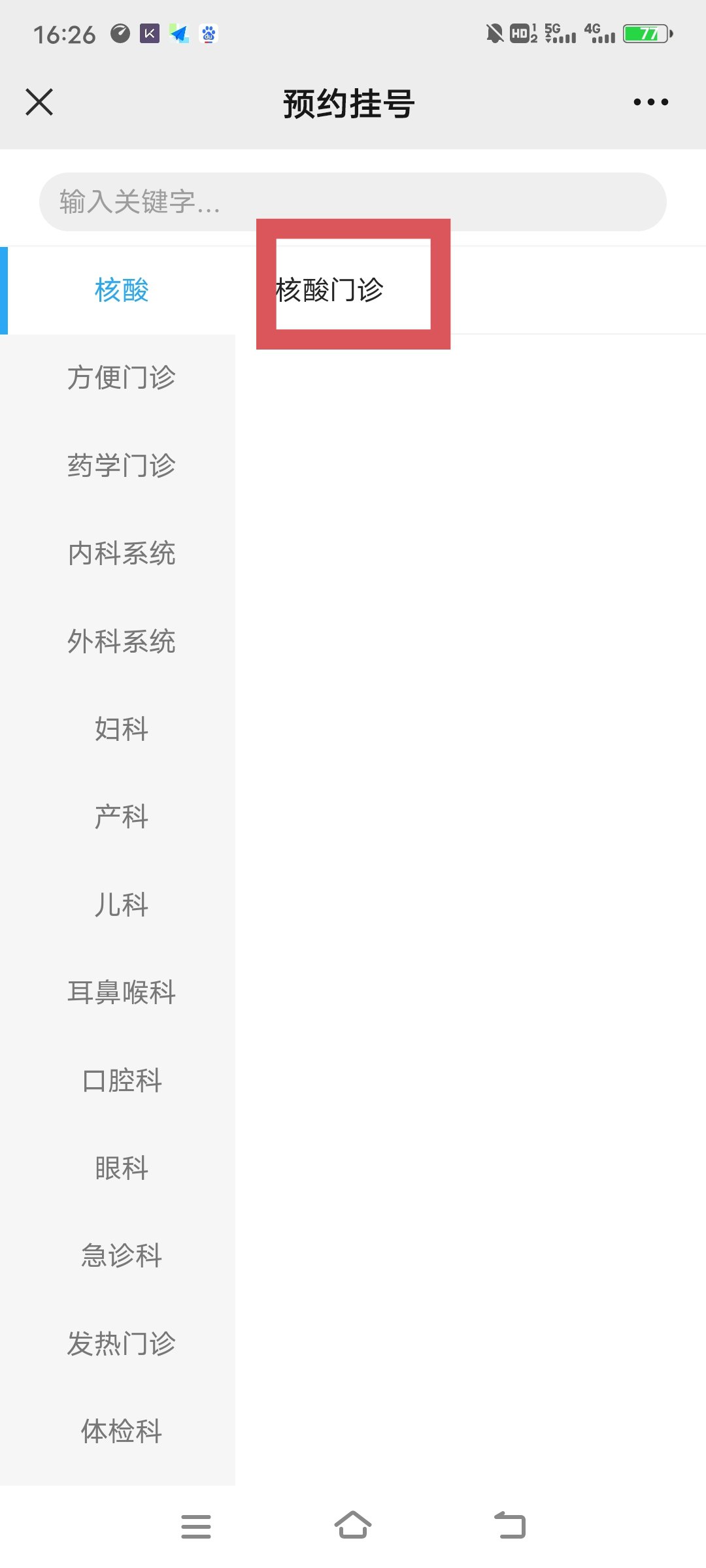Select the 核酸 category
Screen dimensions: 706x1568
(122, 290)
